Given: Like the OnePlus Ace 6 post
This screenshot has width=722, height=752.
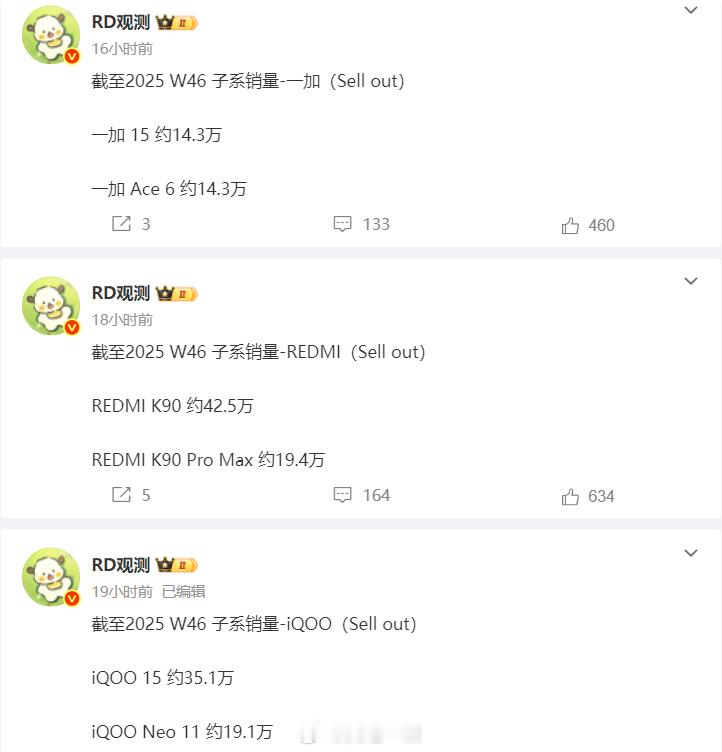Looking at the screenshot, I should click(x=569, y=224).
